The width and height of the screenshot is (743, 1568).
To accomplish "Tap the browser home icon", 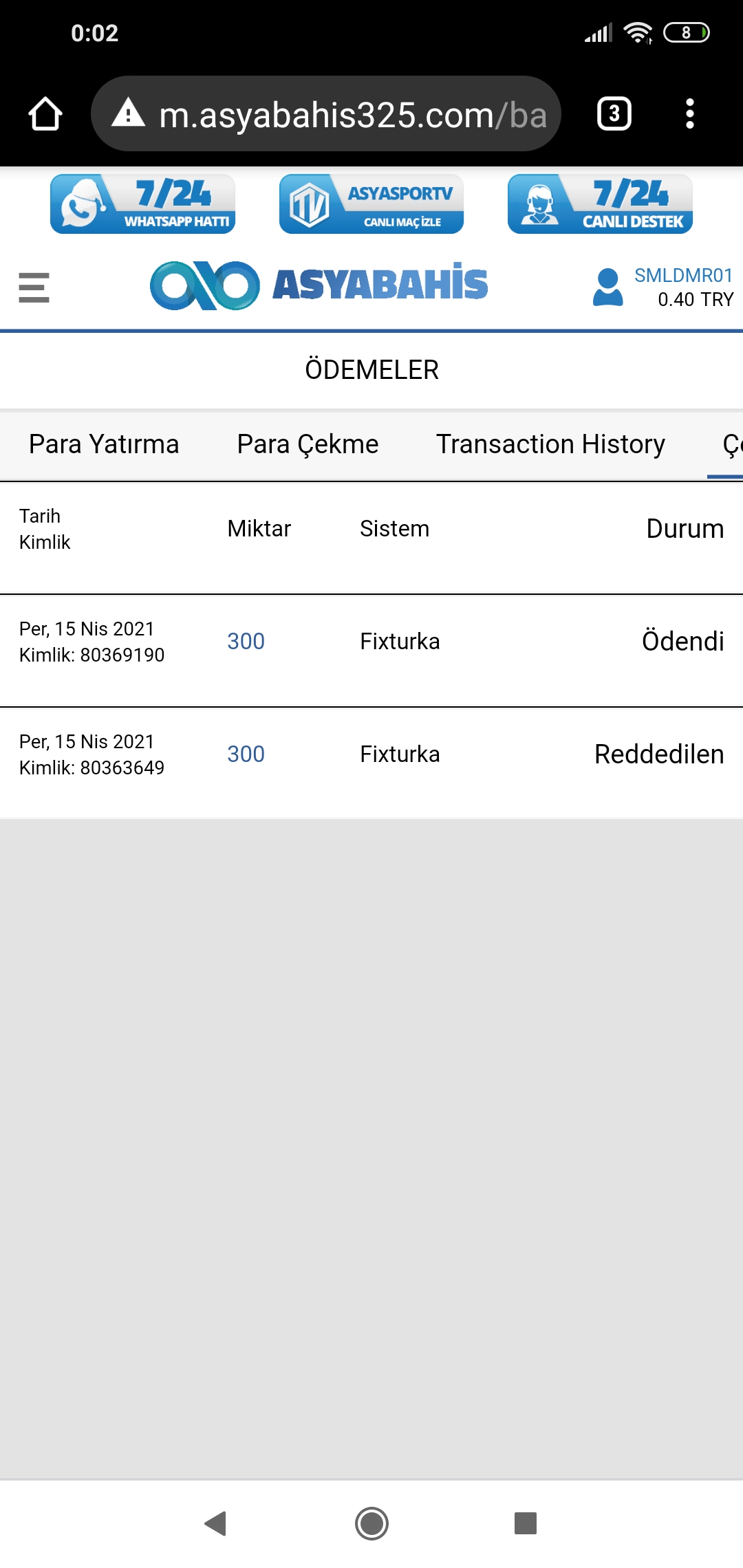I will click(45, 113).
